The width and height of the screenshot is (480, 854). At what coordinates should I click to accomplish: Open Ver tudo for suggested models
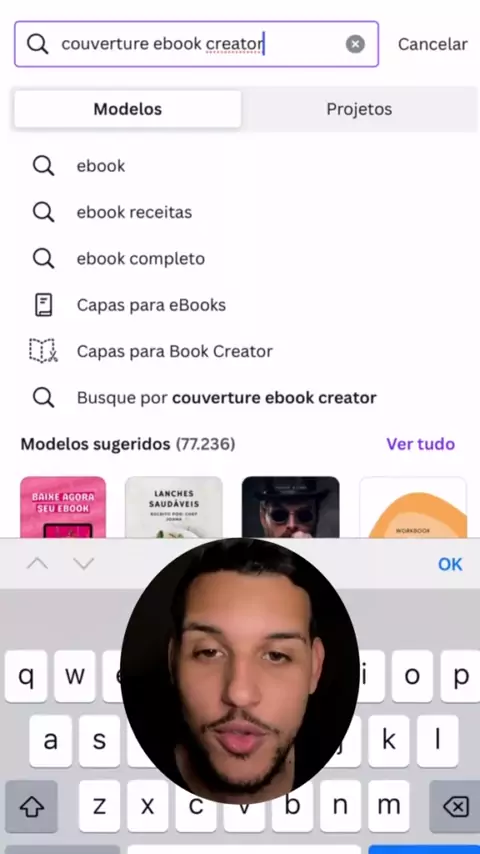click(421, 444)
